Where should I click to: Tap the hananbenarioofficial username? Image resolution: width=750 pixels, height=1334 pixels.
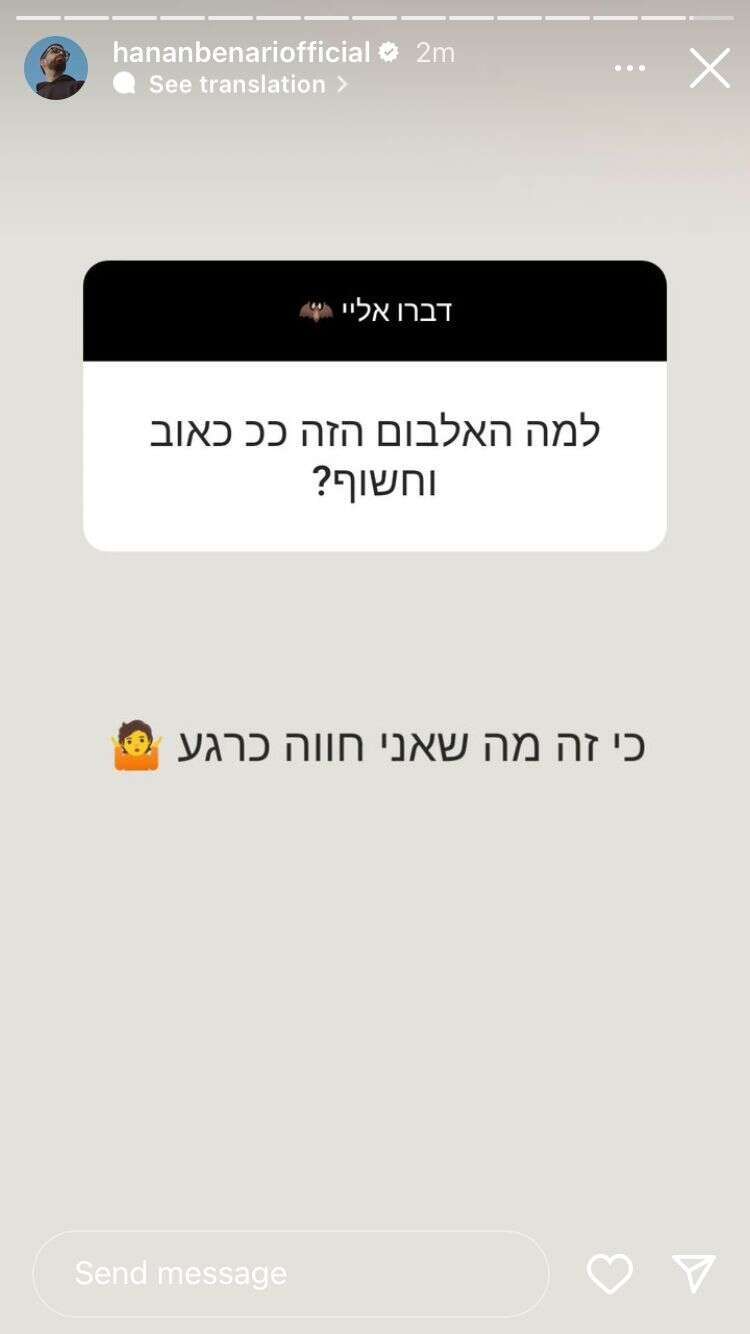241,52
